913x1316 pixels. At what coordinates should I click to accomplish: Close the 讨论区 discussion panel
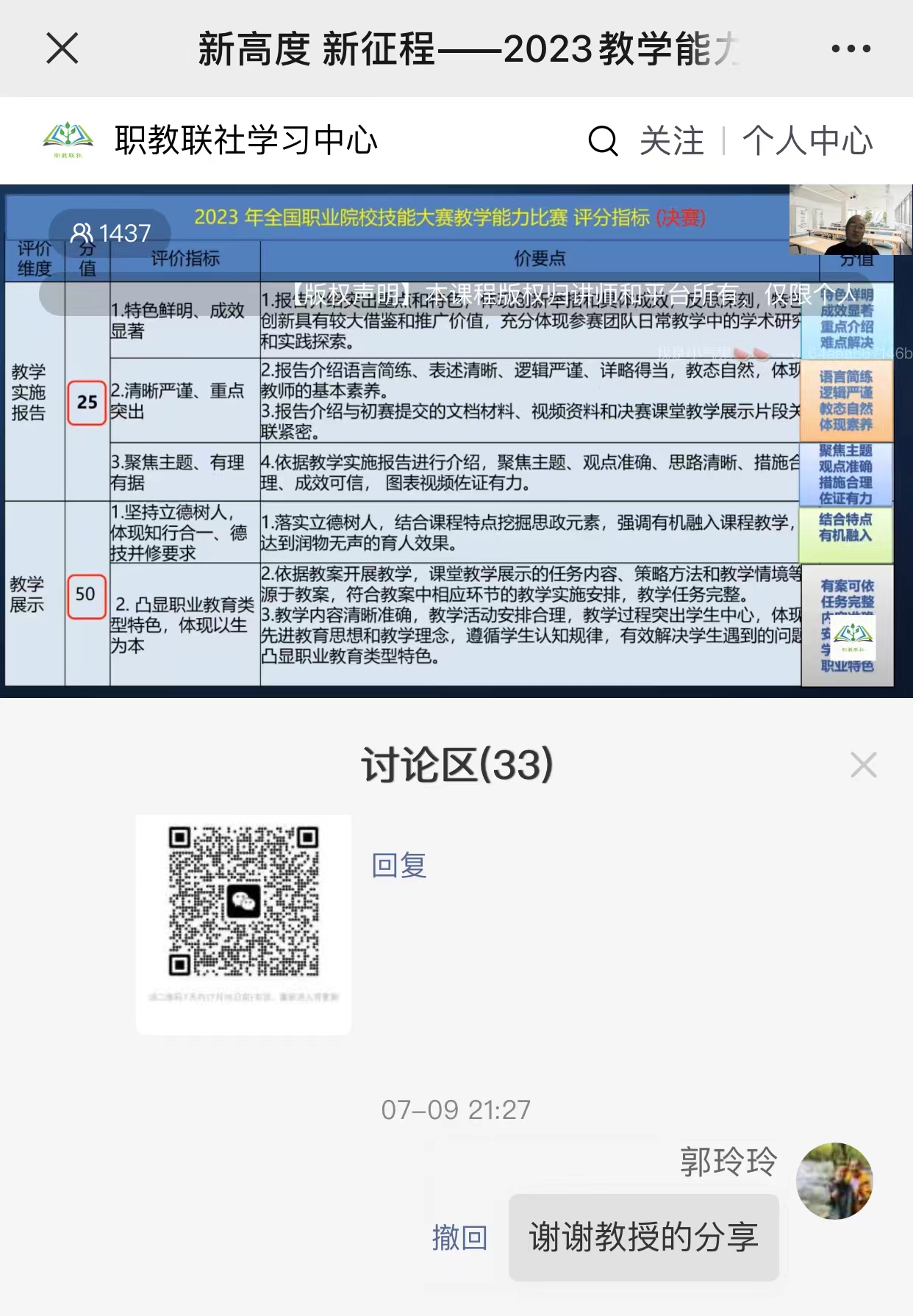pyautogui.click(x=863, y=765)
